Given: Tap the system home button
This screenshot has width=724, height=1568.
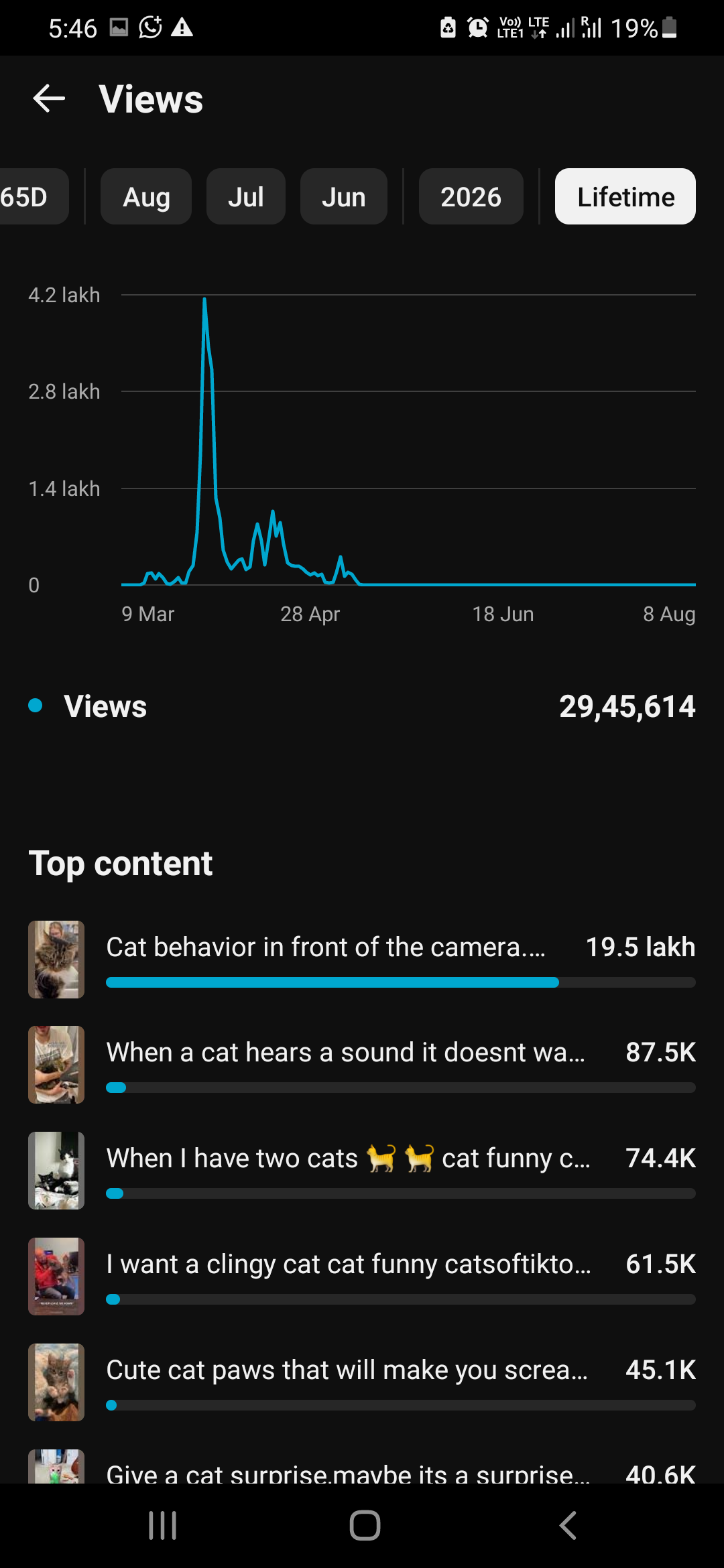Looking at the screenshot, I should (x=365, y=1526).
